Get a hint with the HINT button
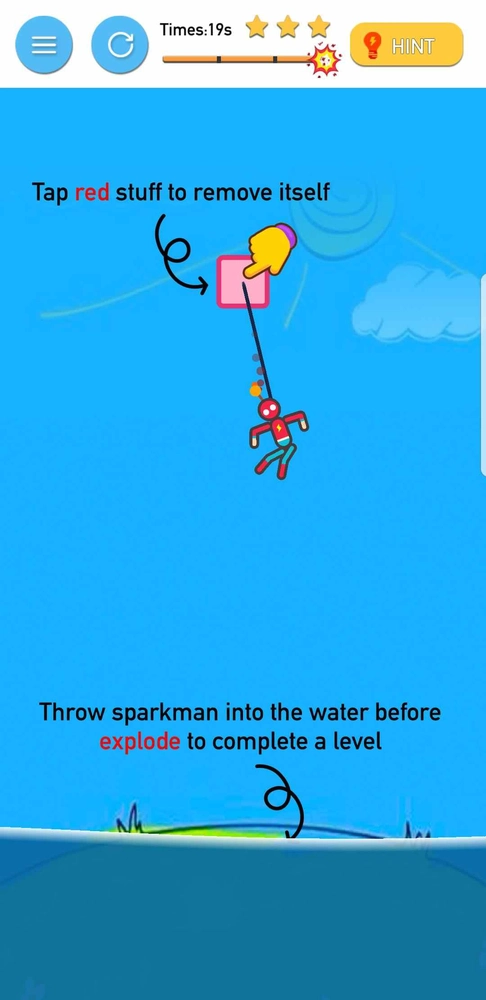 (407, 45)
